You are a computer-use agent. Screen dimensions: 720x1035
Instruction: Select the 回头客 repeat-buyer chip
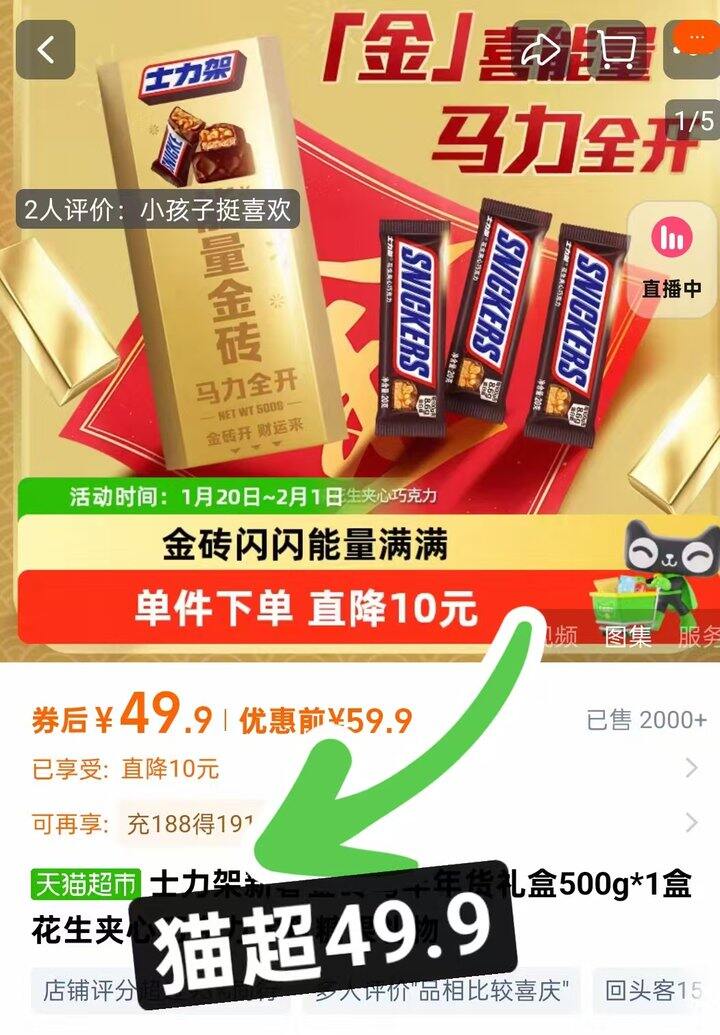point(656,990)
